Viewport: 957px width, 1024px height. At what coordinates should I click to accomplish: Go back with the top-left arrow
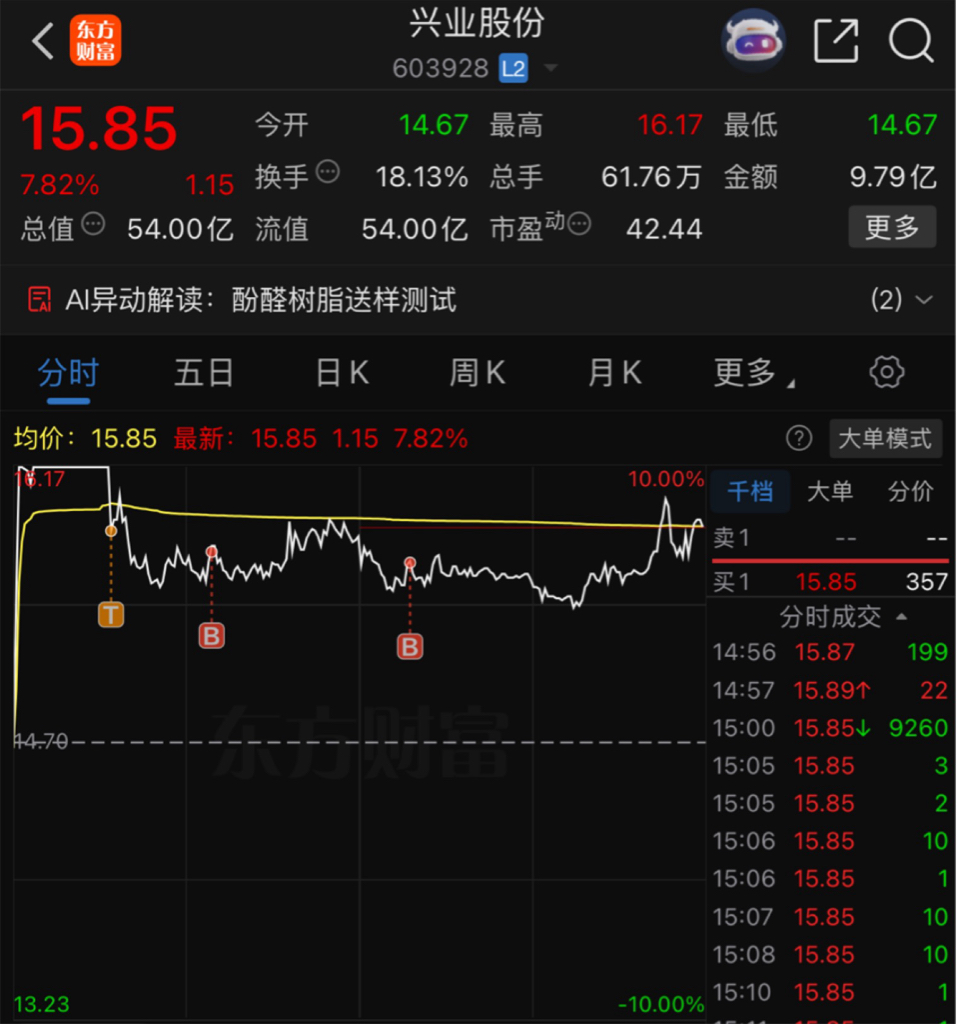tap(43, 41)
